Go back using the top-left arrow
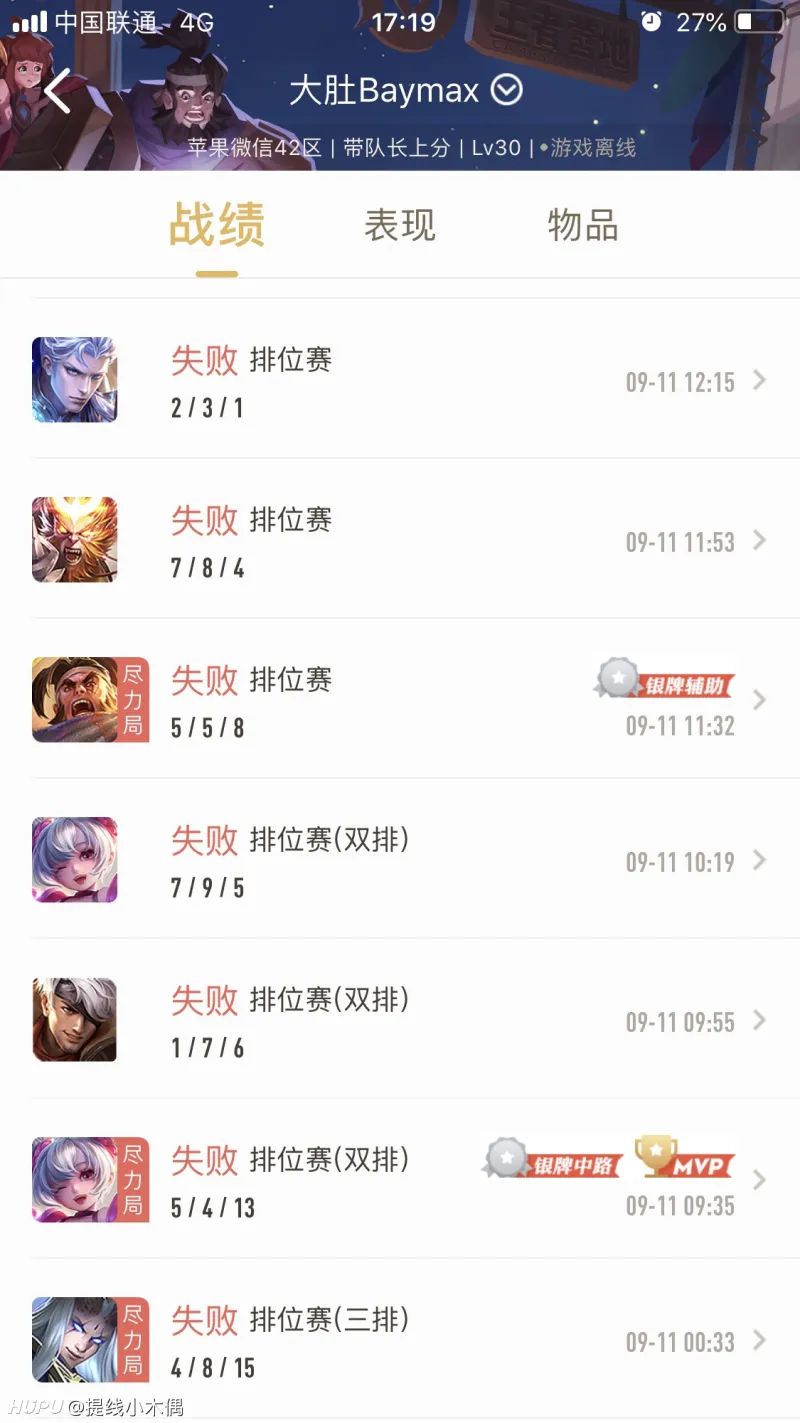The height and width of the screenshot is (1423, 800). pos(57,91)
